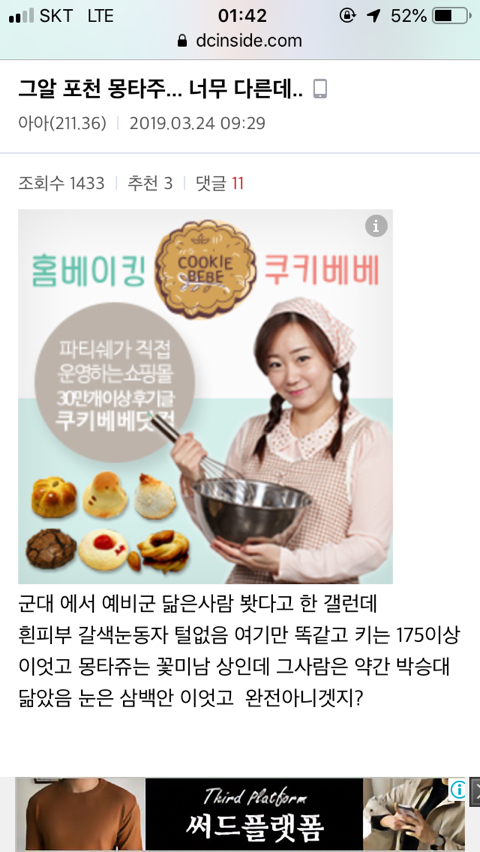Image resolution: width=480 pixels, height=852 pixels.
Task: Open the ad info icon on Cookie Bebe banner
Action: (x=376, y=225)
